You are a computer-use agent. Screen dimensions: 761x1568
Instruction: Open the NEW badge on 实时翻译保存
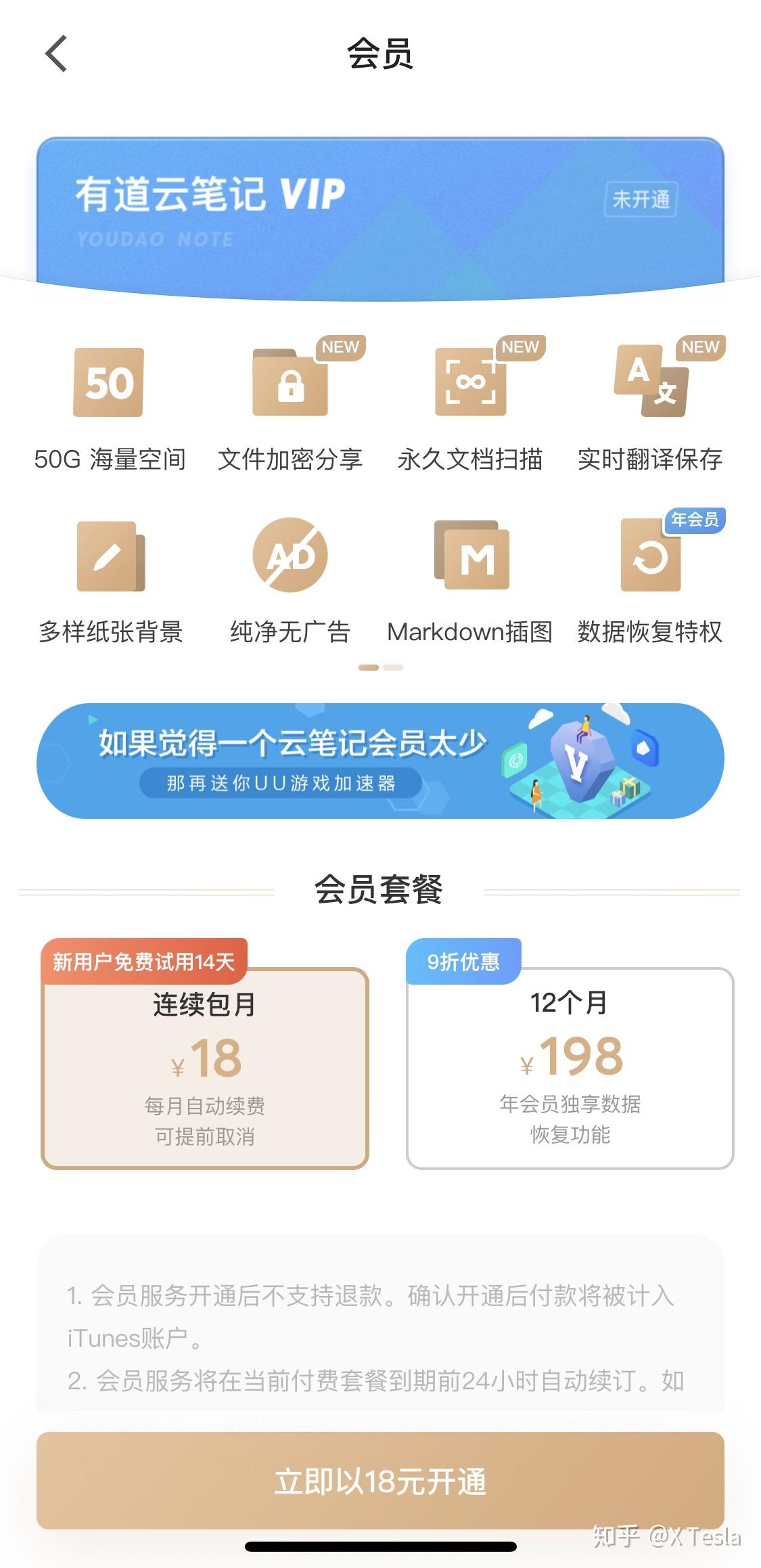pos(700,347)
